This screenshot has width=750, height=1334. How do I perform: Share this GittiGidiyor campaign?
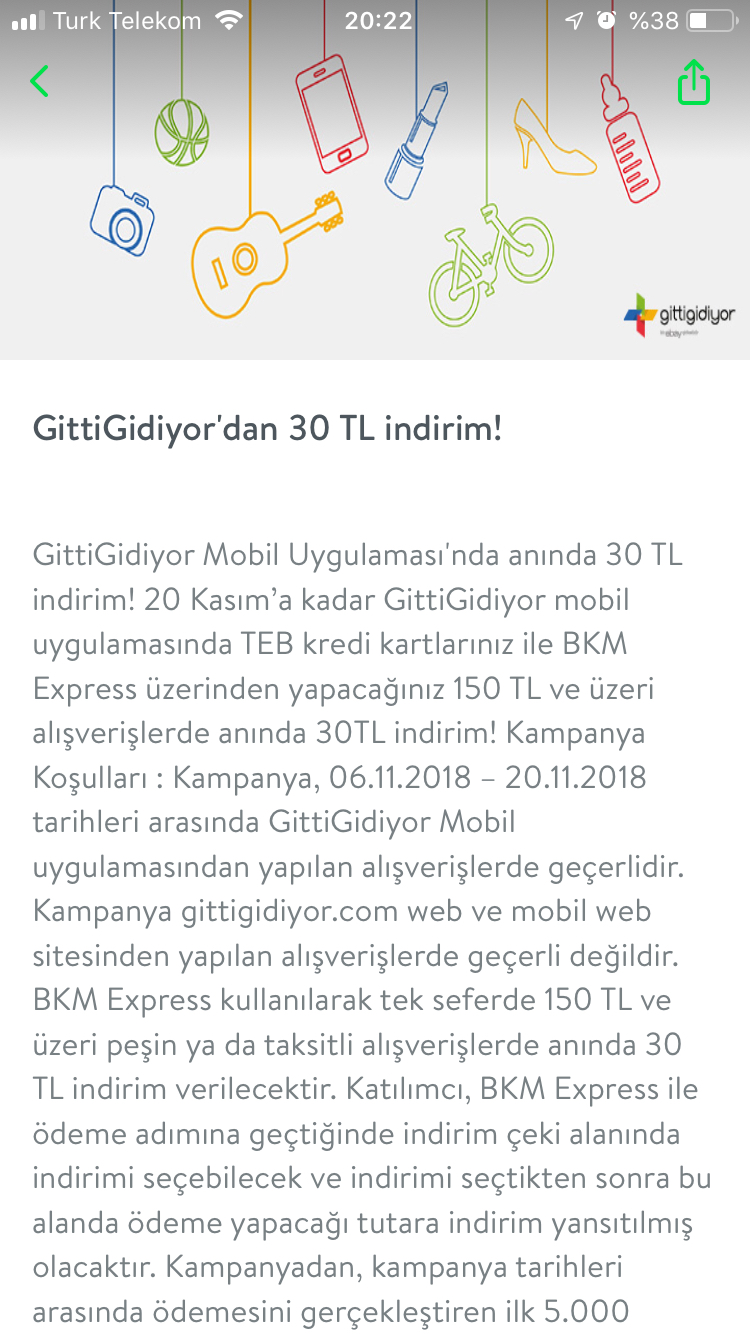tap(694, 82)
